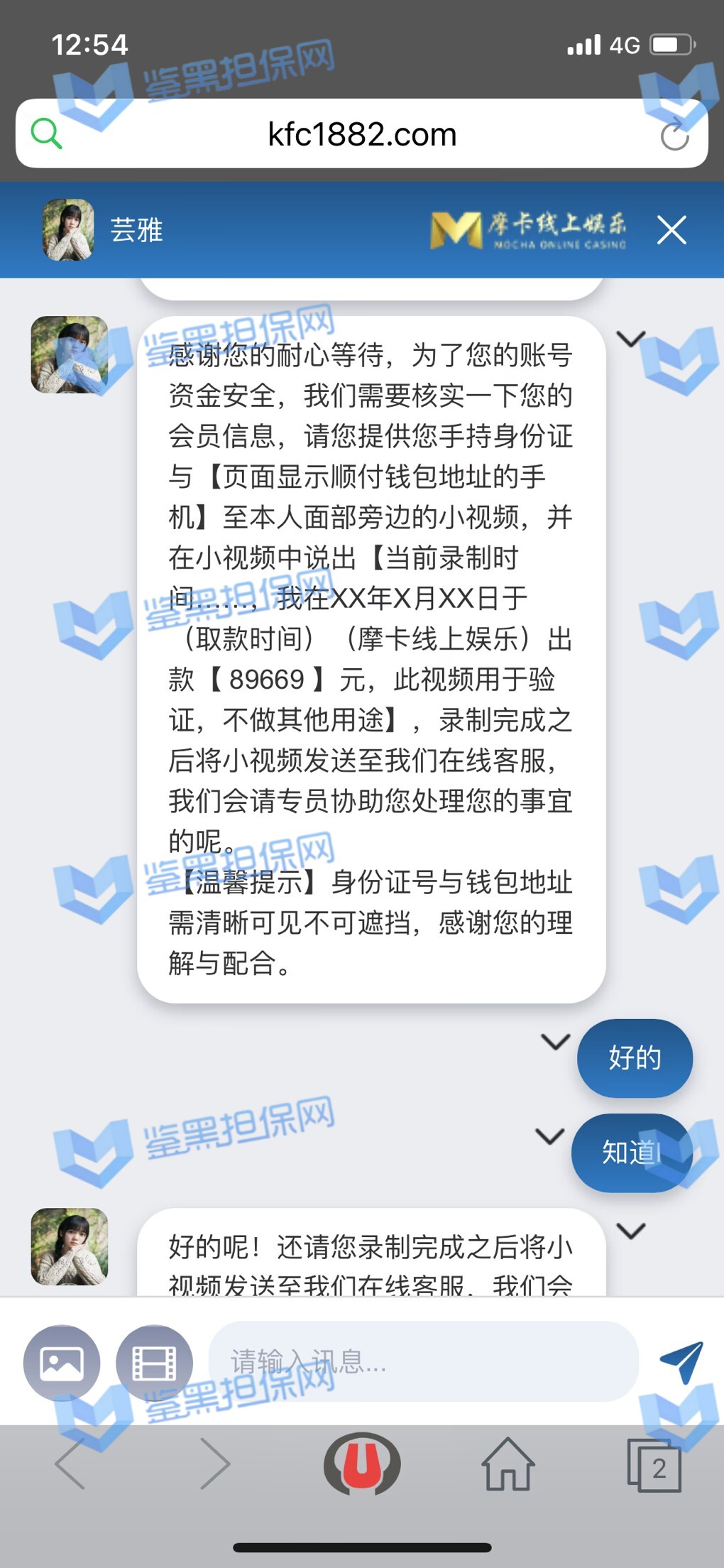This screenshot has width=724, height=1568.
Task: Attach an image to the chat
Action: point(62,1363)
